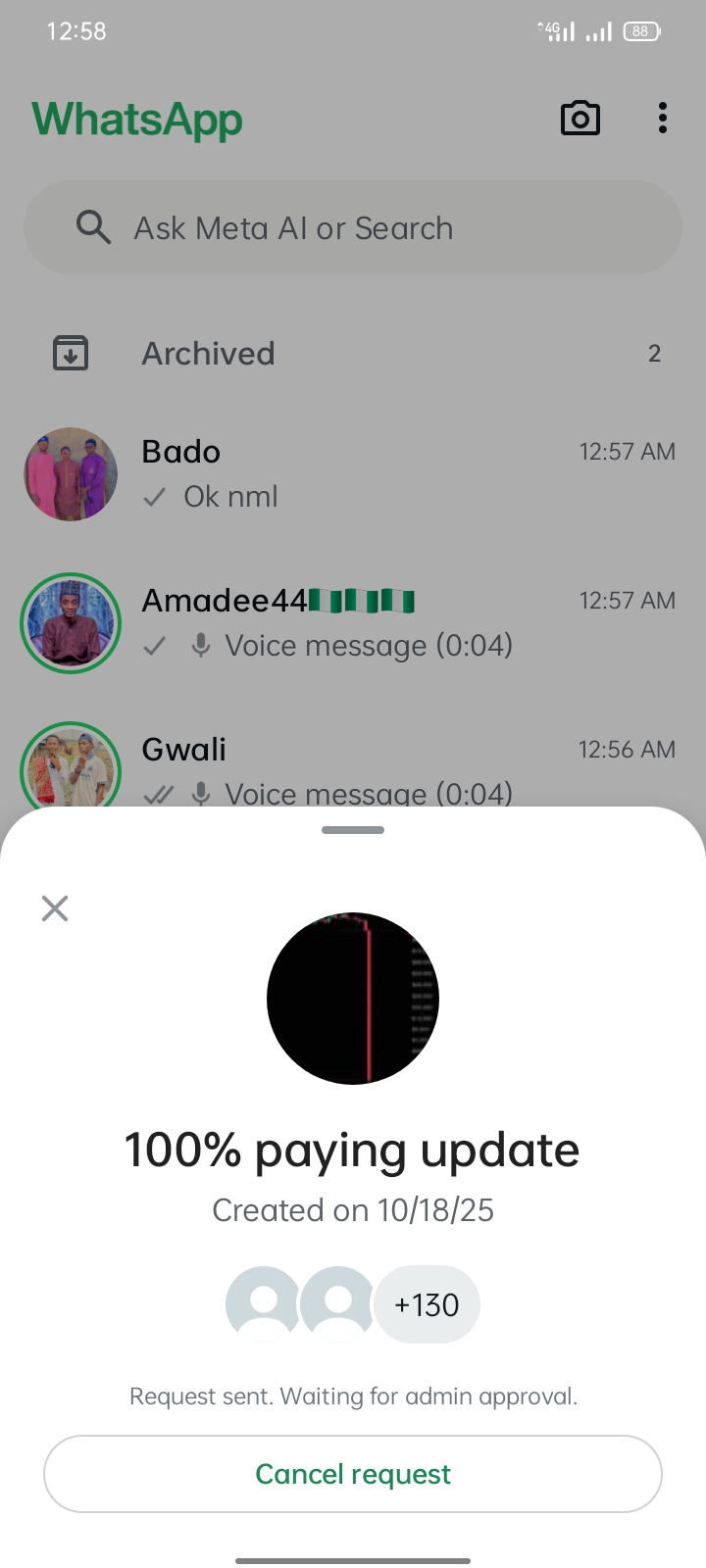Open the overflow menu
Viewport: 706px width, 1568px height.
tap(663, 119)
